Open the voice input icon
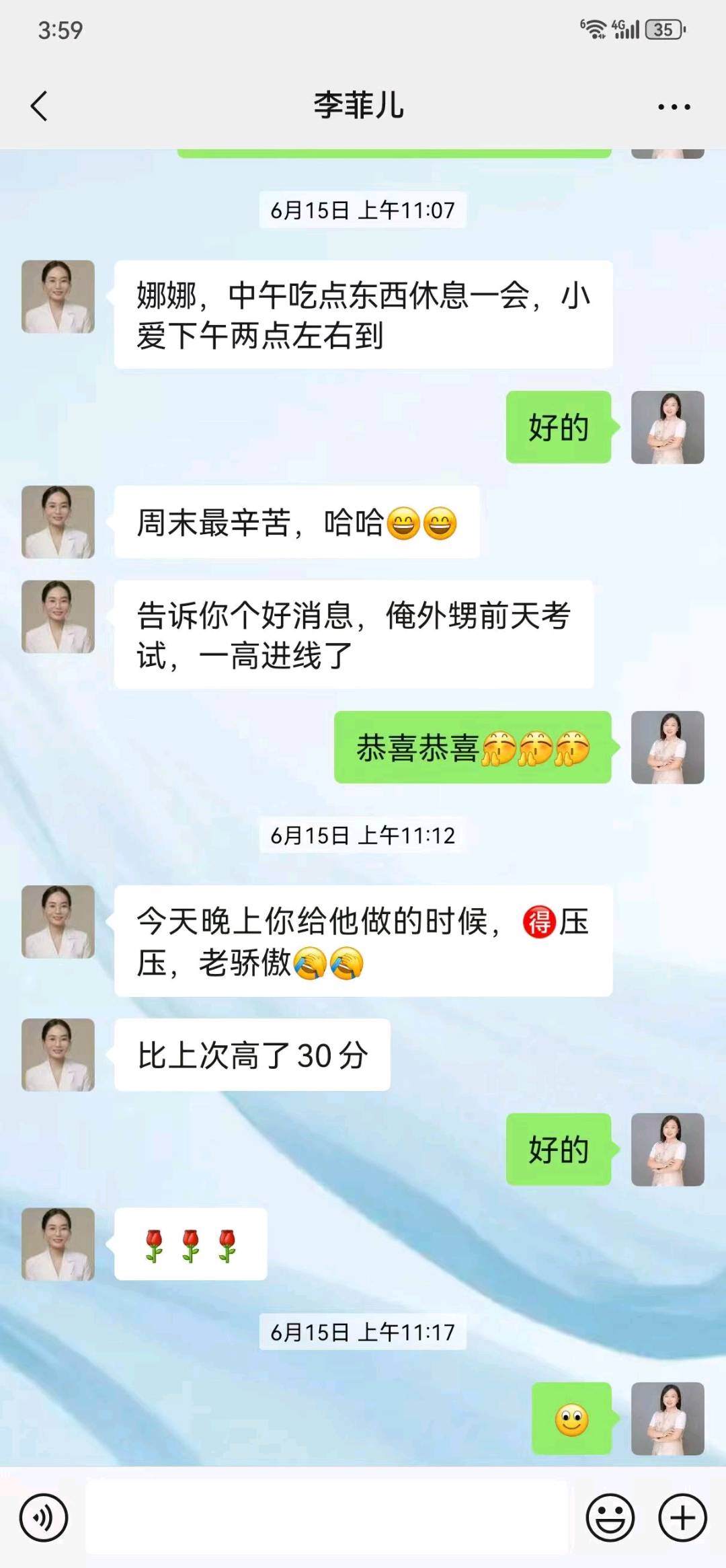This screenshot has width=726, height=1568. [44, 1517]
